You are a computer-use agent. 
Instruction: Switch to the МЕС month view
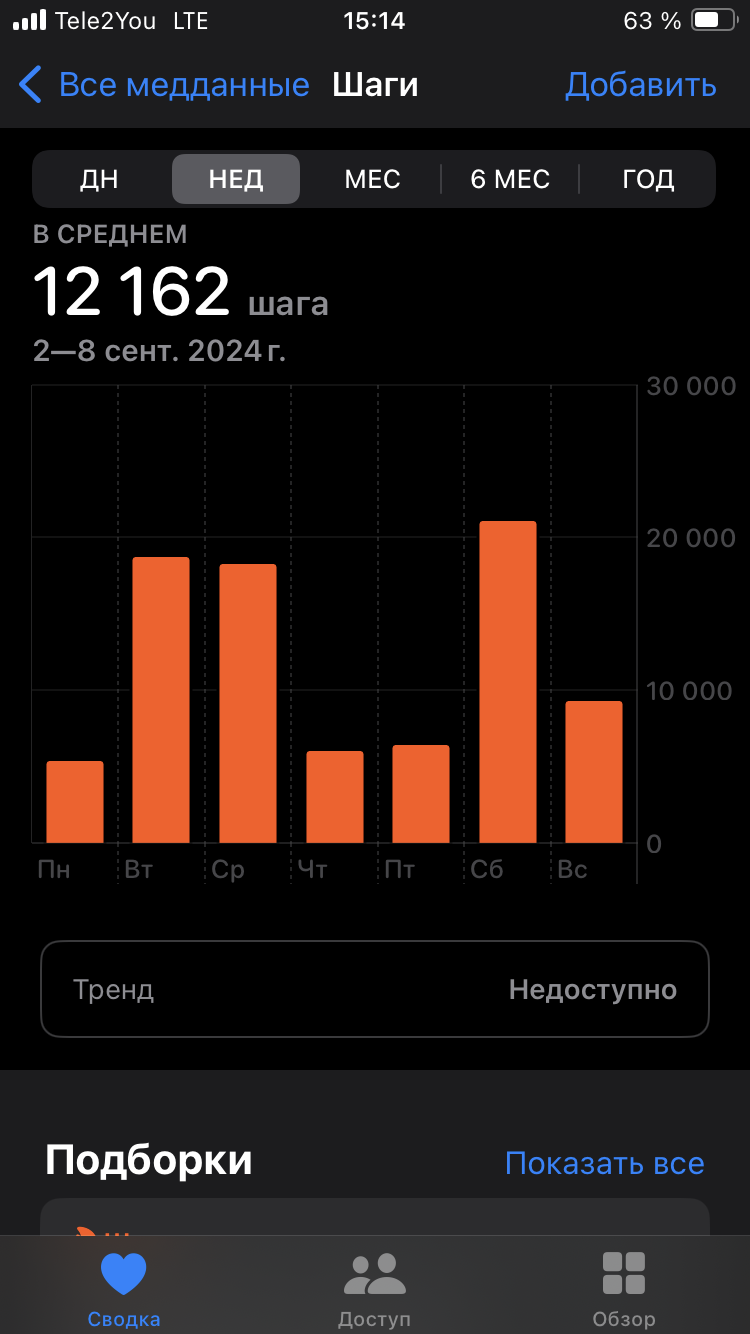[x=372, y=179]
